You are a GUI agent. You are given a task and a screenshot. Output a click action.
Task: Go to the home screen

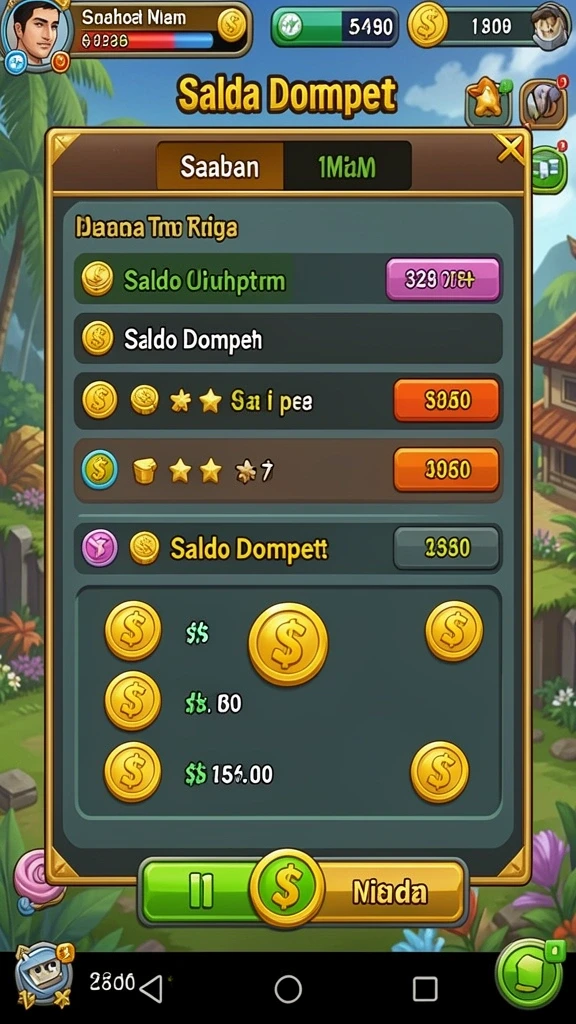coord(288,989)
